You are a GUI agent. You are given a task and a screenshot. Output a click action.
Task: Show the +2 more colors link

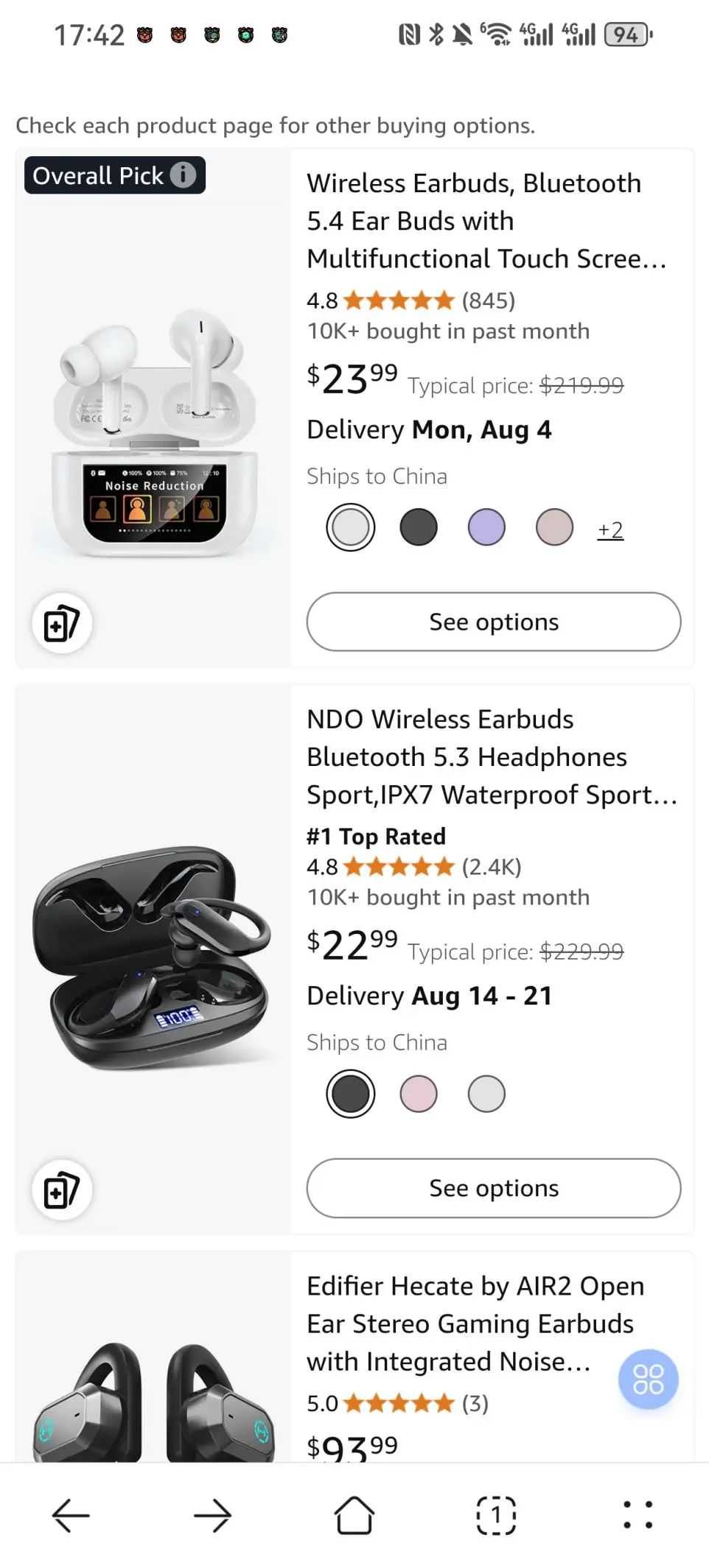[x=610, y=530]
